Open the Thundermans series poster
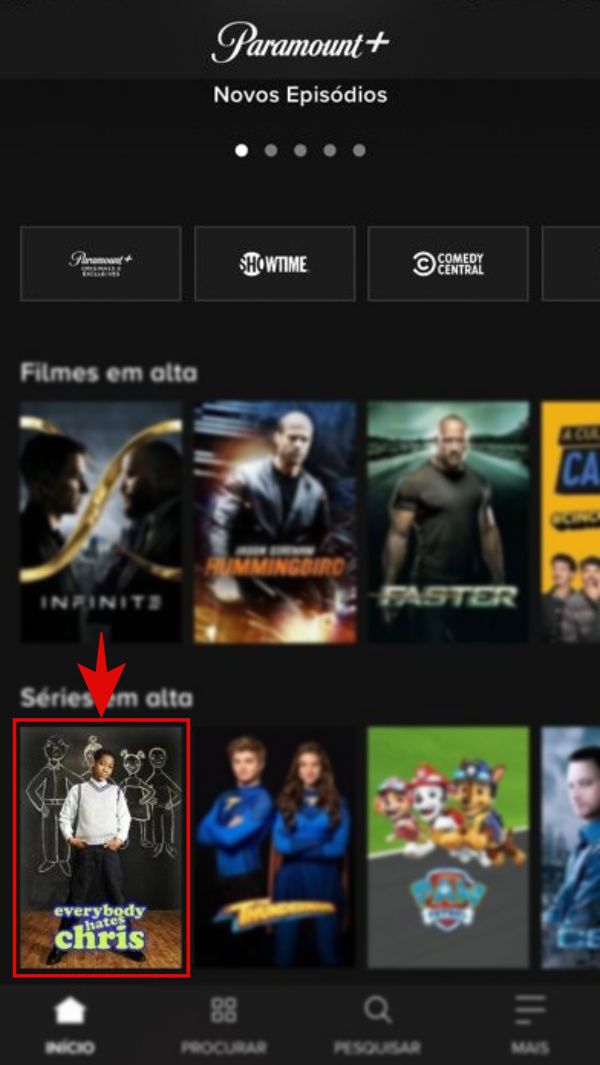The image size is (600, 1065). click(274, 846)
